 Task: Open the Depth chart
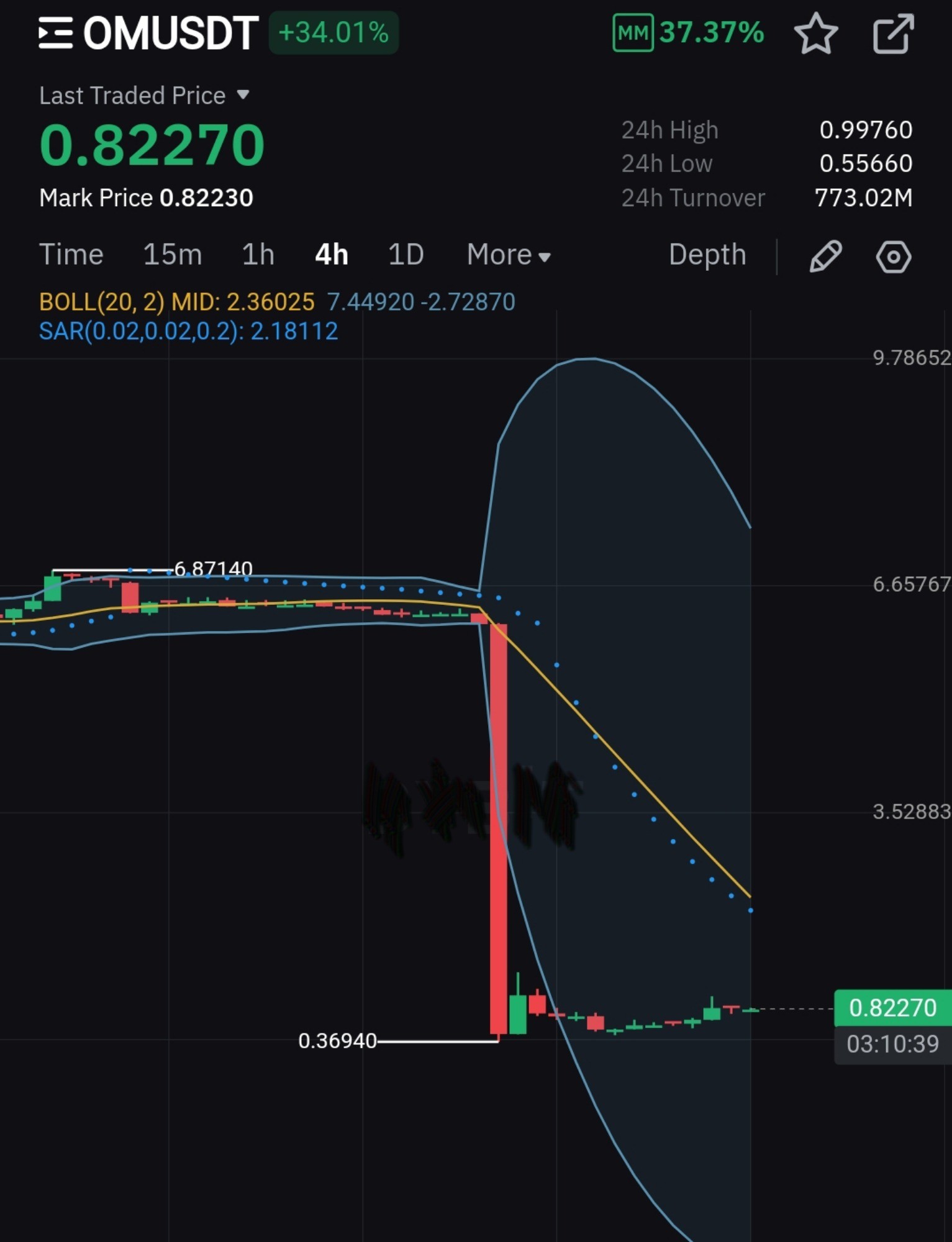pyautogui.click(x=707, y=255)
